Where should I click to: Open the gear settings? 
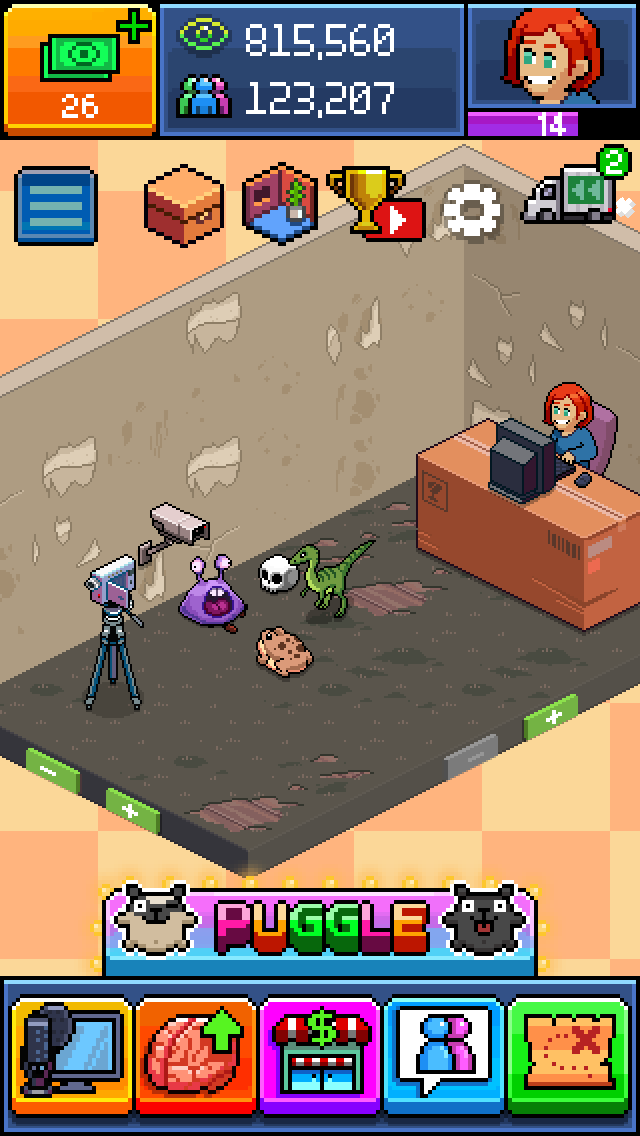(471, 209)
